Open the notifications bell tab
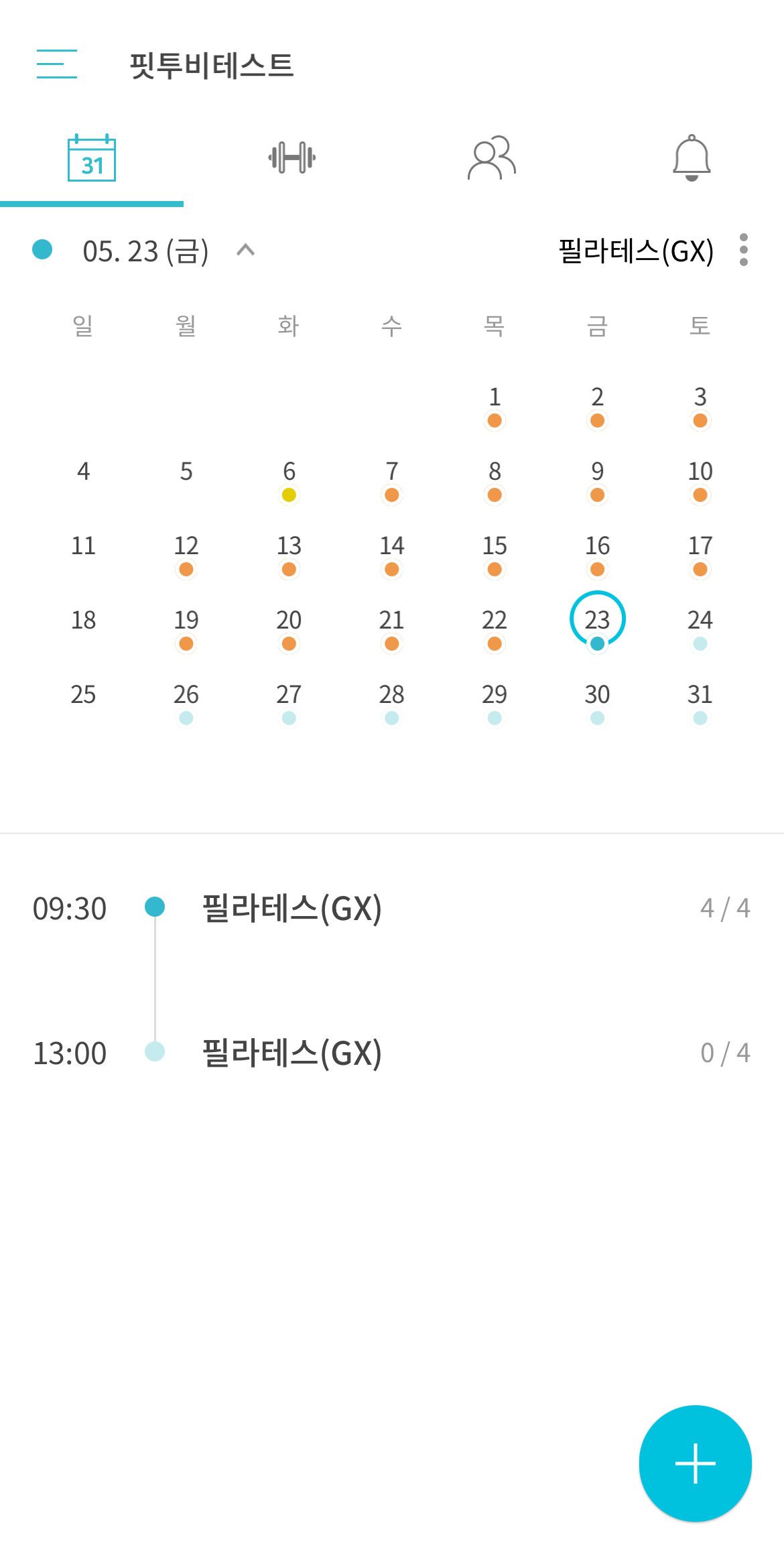 [x=692, y=158]
